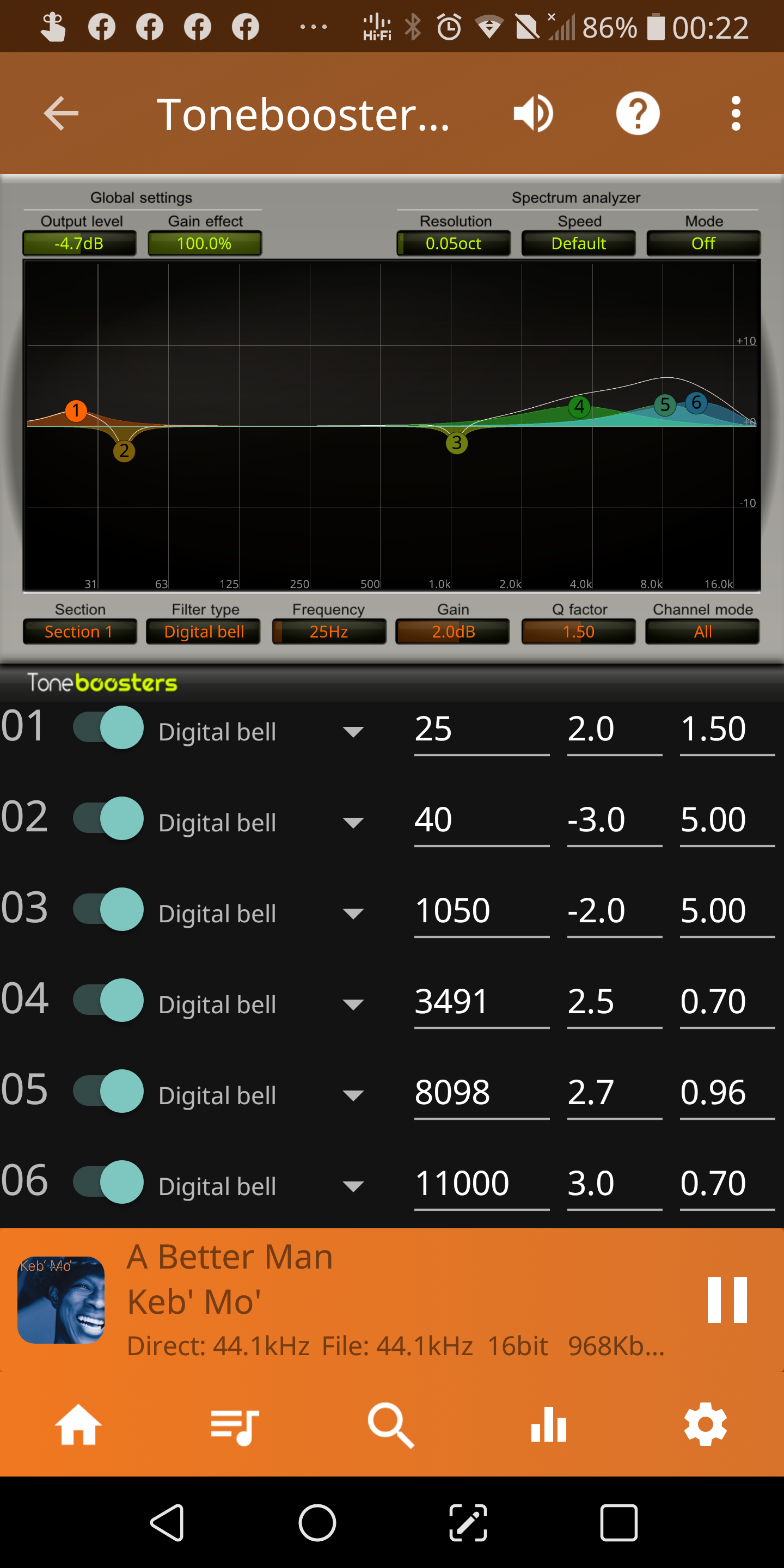Tap EQ node 4 on the graph
The width and height of the screenshot is (784, 1568).
579,407
